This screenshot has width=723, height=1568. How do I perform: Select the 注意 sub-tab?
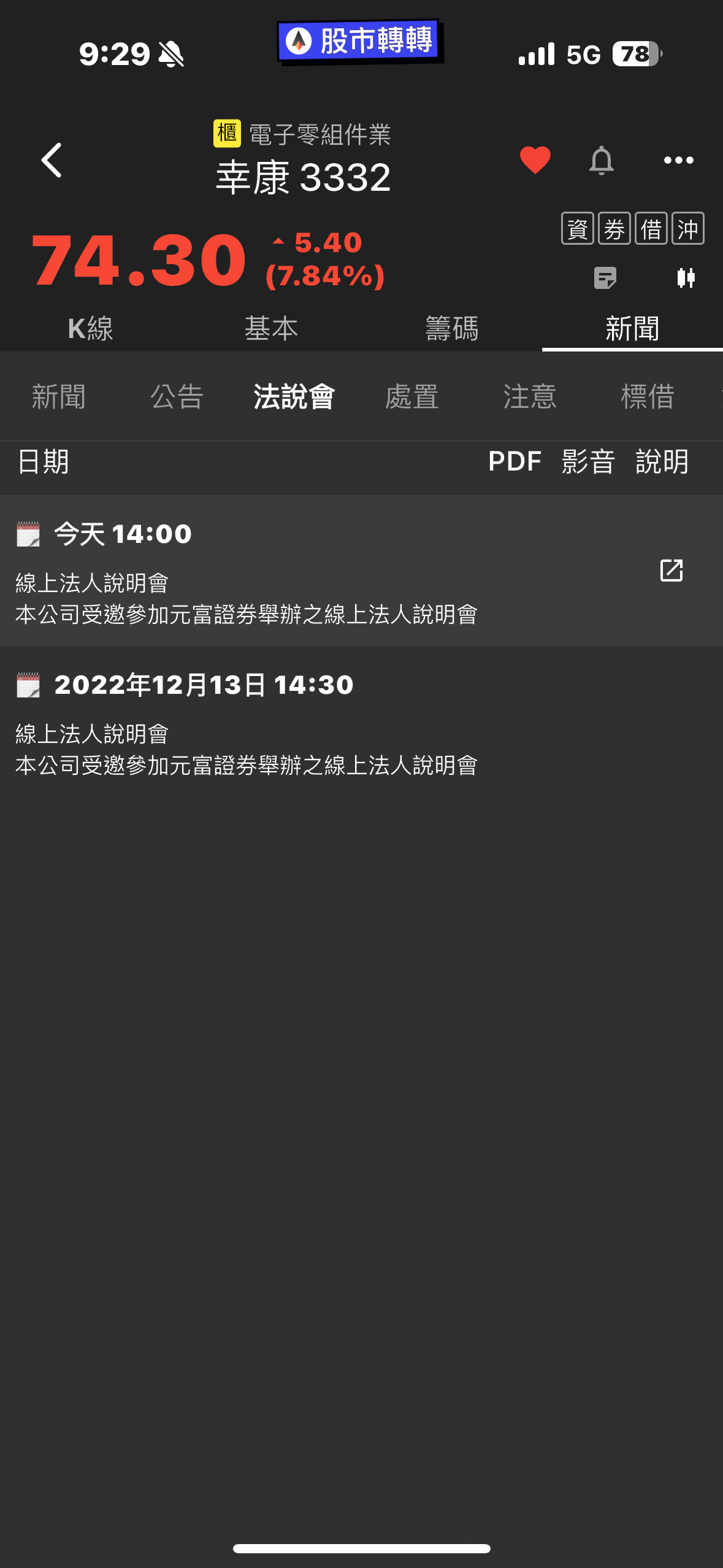pyautogui.click(x=530, y=396)
